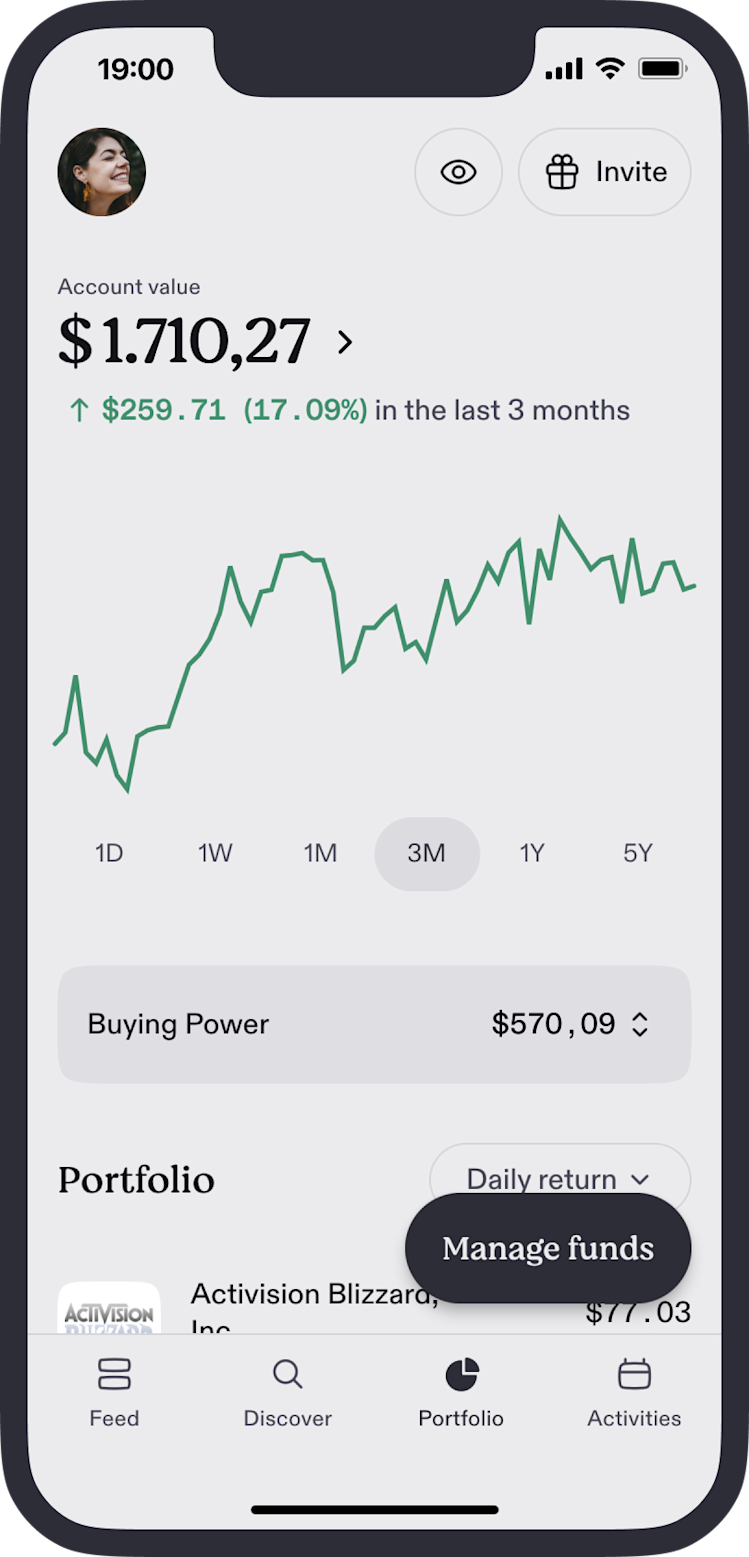The height and width of the screenshot is (1557, 749).
Task: Show the 1M chart range
Action: [320, 853]
